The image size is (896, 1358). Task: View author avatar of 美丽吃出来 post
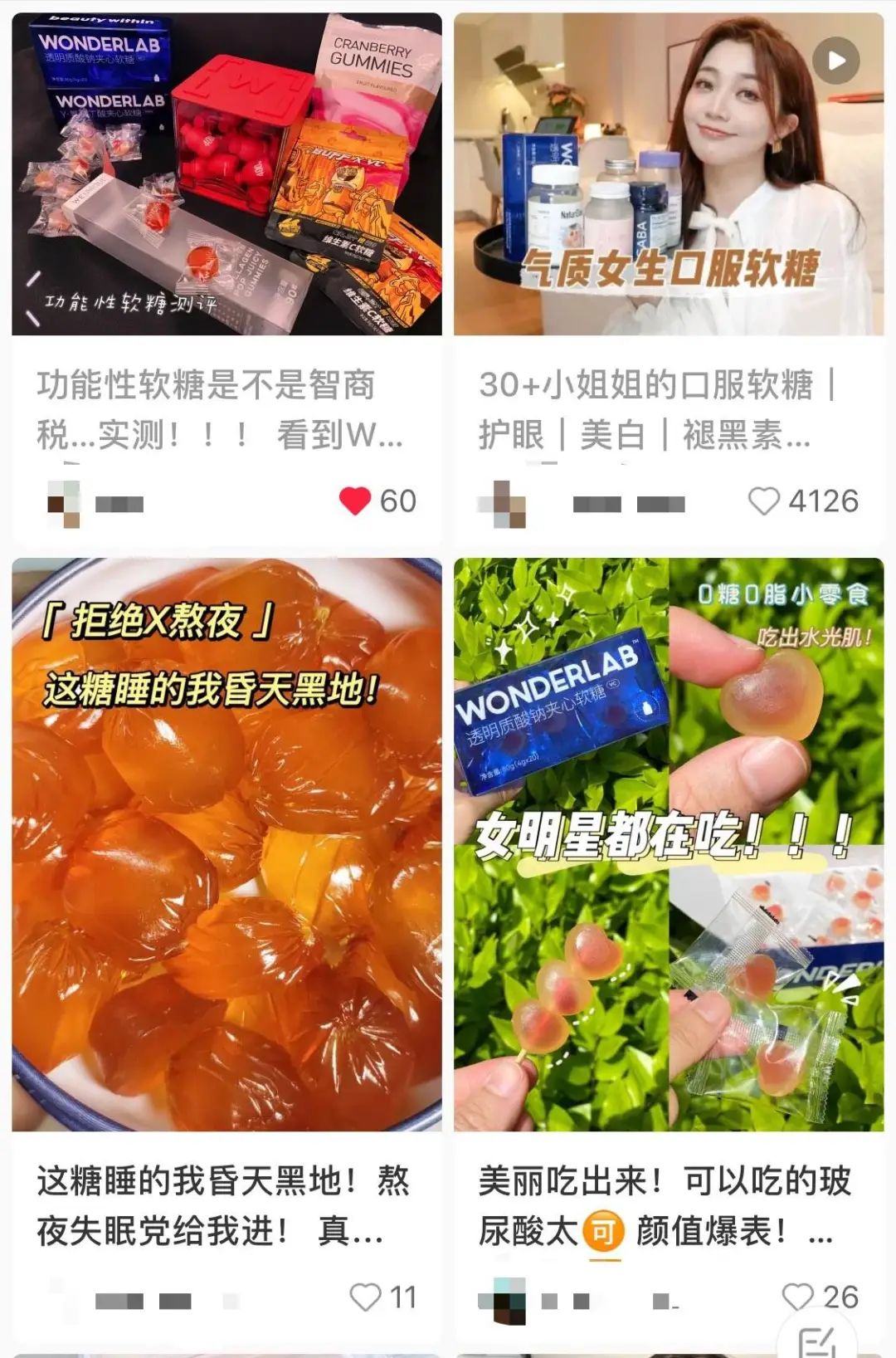click(504, 1299)
